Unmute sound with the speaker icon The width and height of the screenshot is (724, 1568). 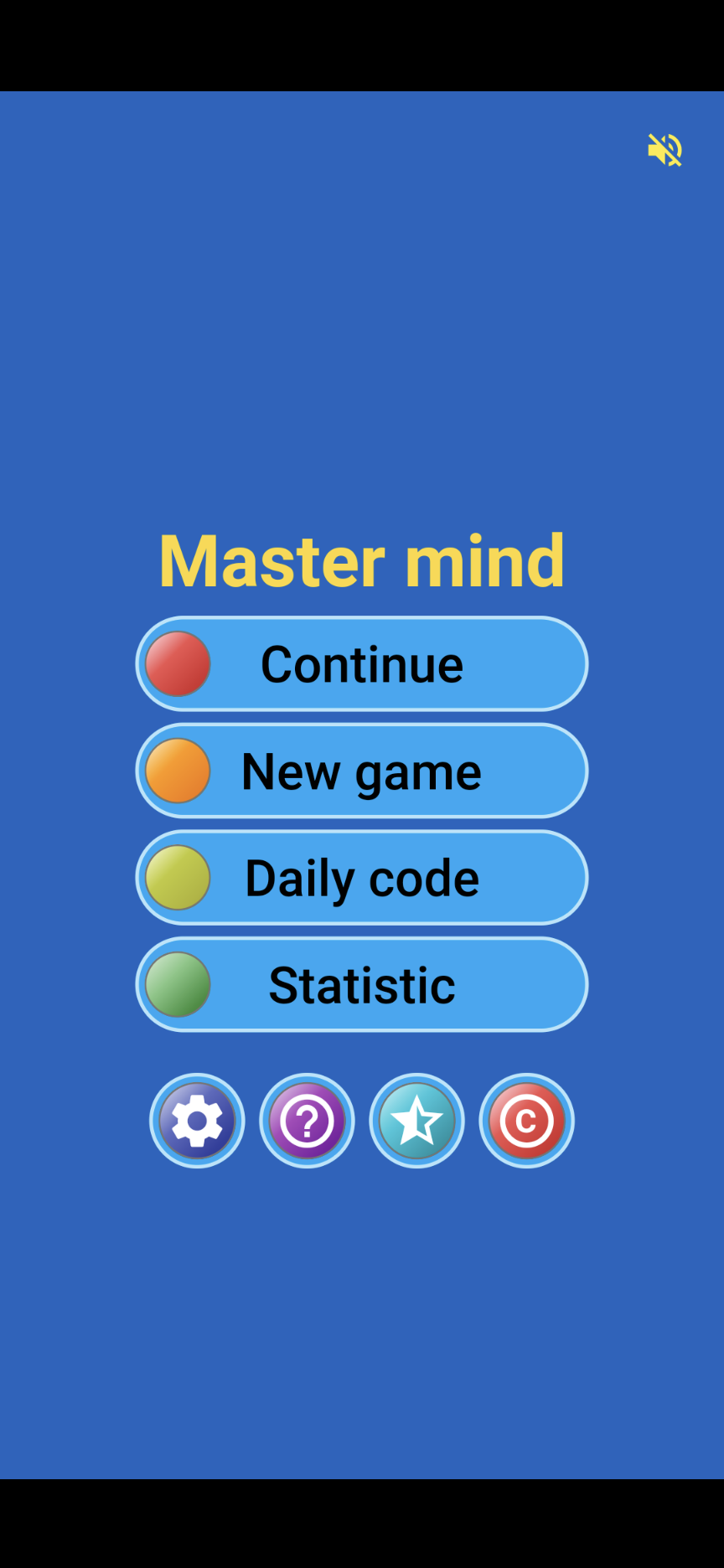coord(665,150)
